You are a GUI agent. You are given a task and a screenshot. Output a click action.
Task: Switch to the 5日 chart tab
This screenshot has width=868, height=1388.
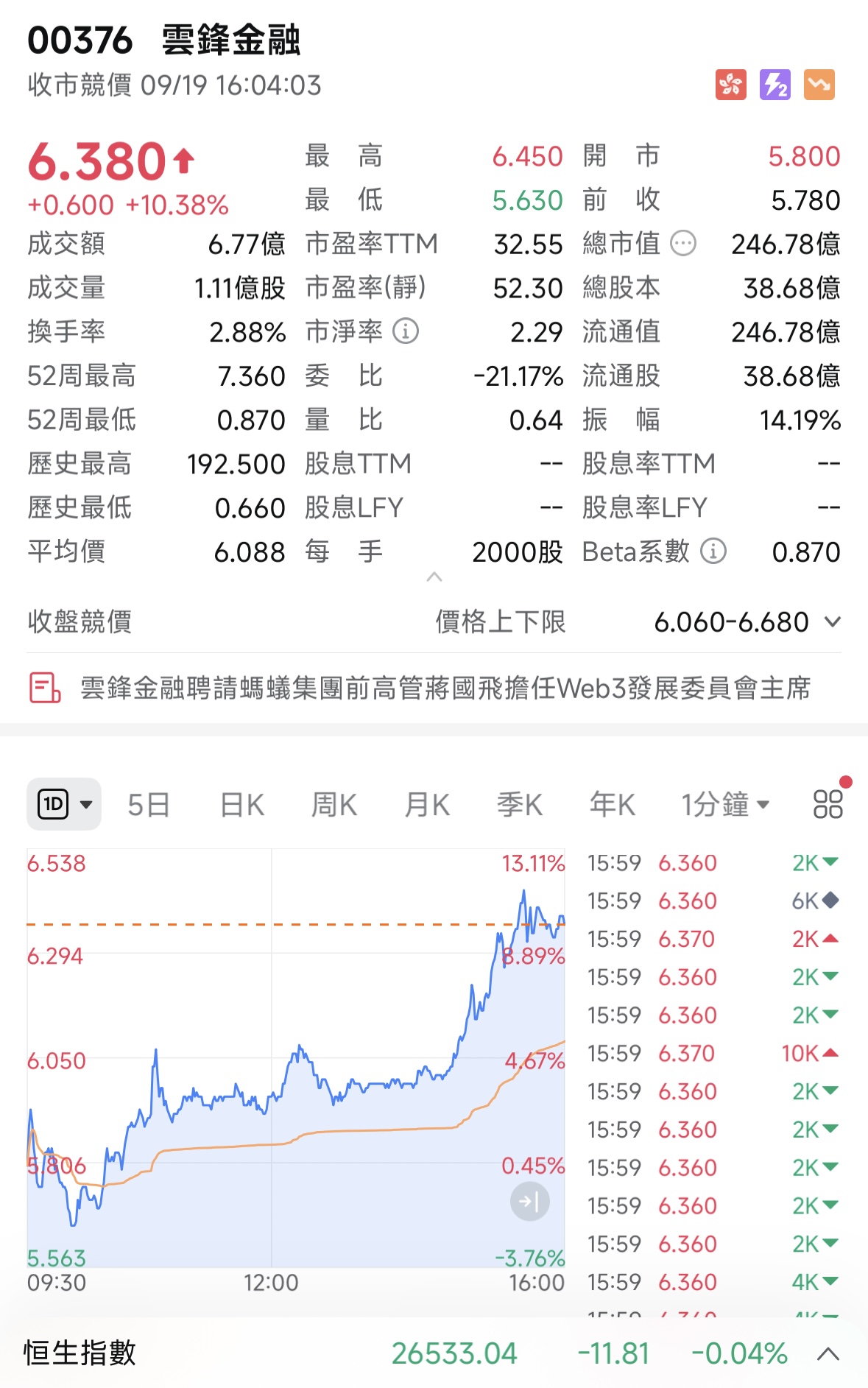point(149,805)
